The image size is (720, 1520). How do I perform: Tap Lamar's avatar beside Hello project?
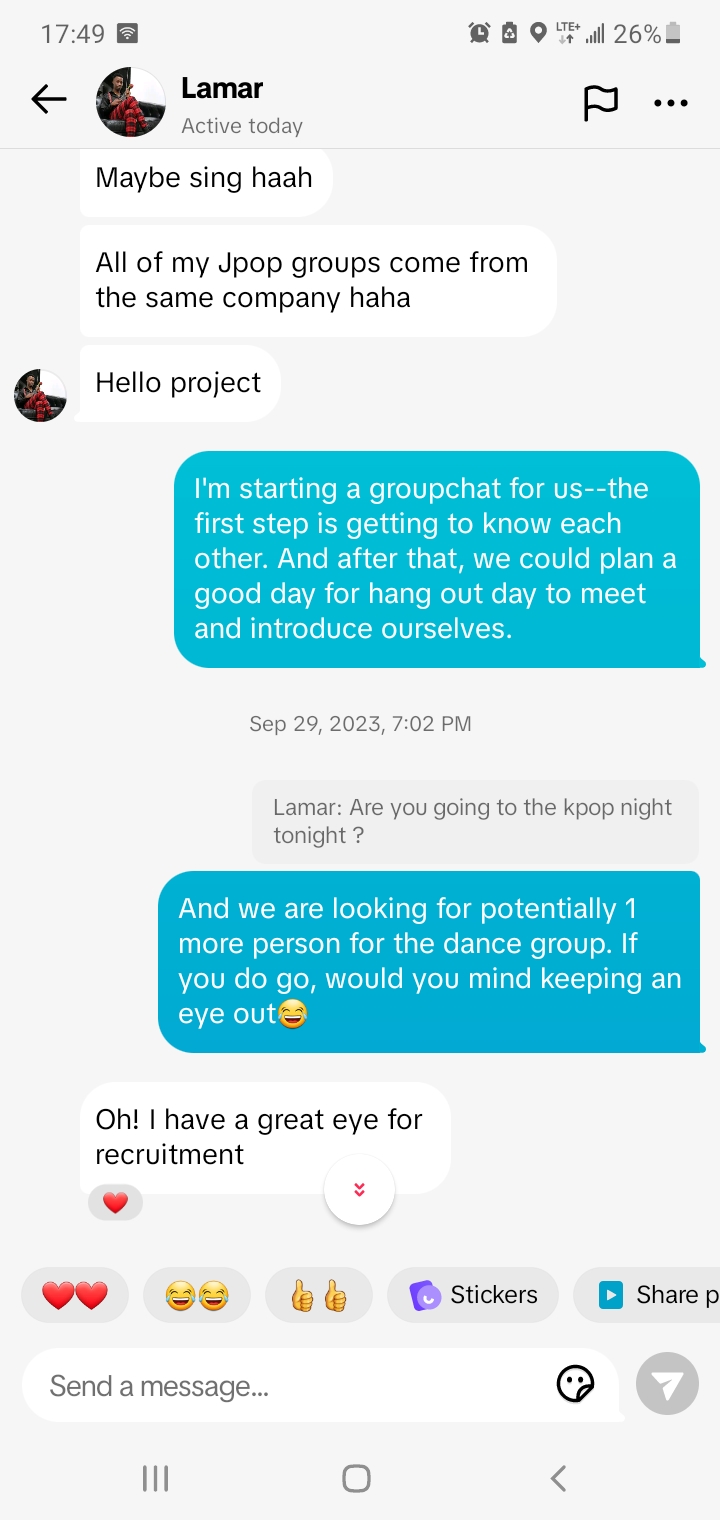tap(40, 395)
